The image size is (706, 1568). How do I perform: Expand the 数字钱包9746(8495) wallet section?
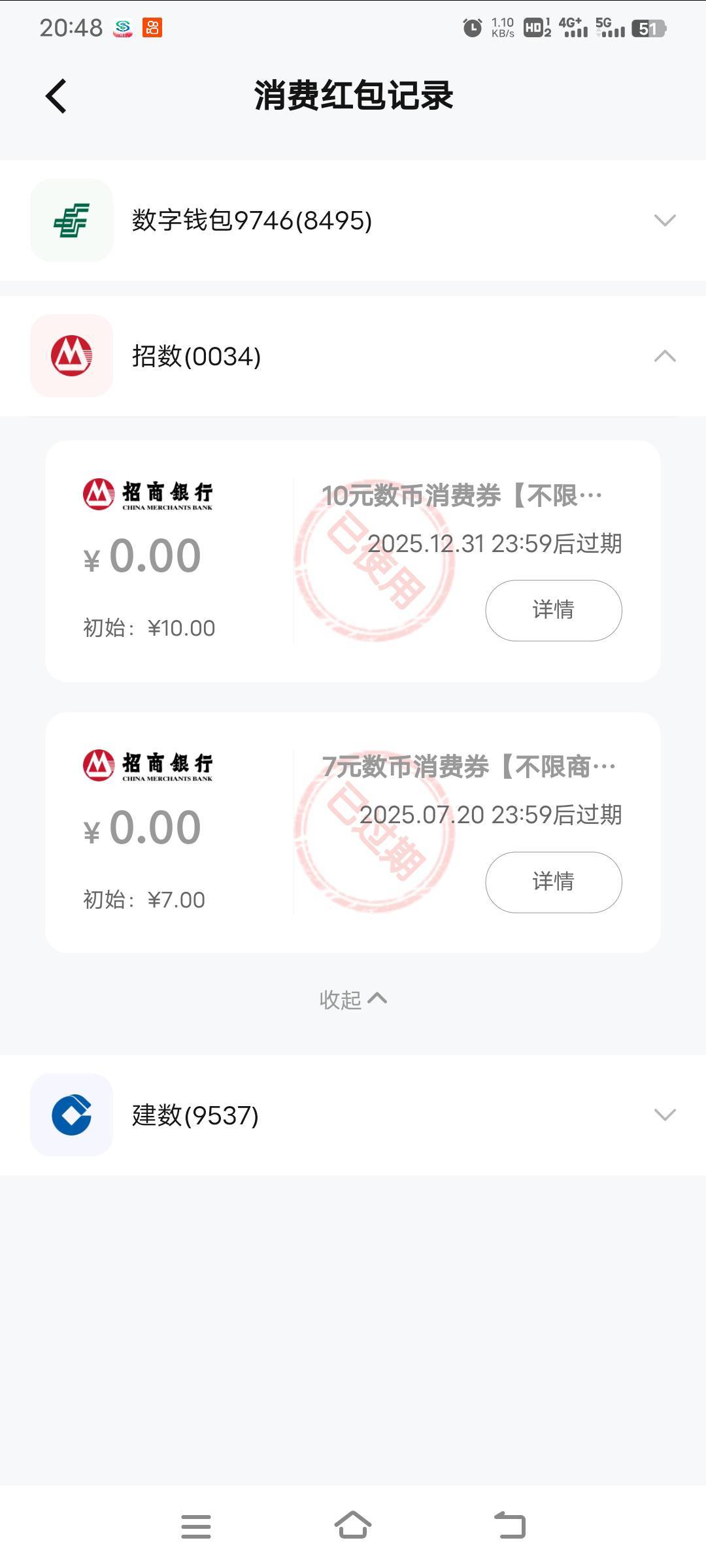664,220
